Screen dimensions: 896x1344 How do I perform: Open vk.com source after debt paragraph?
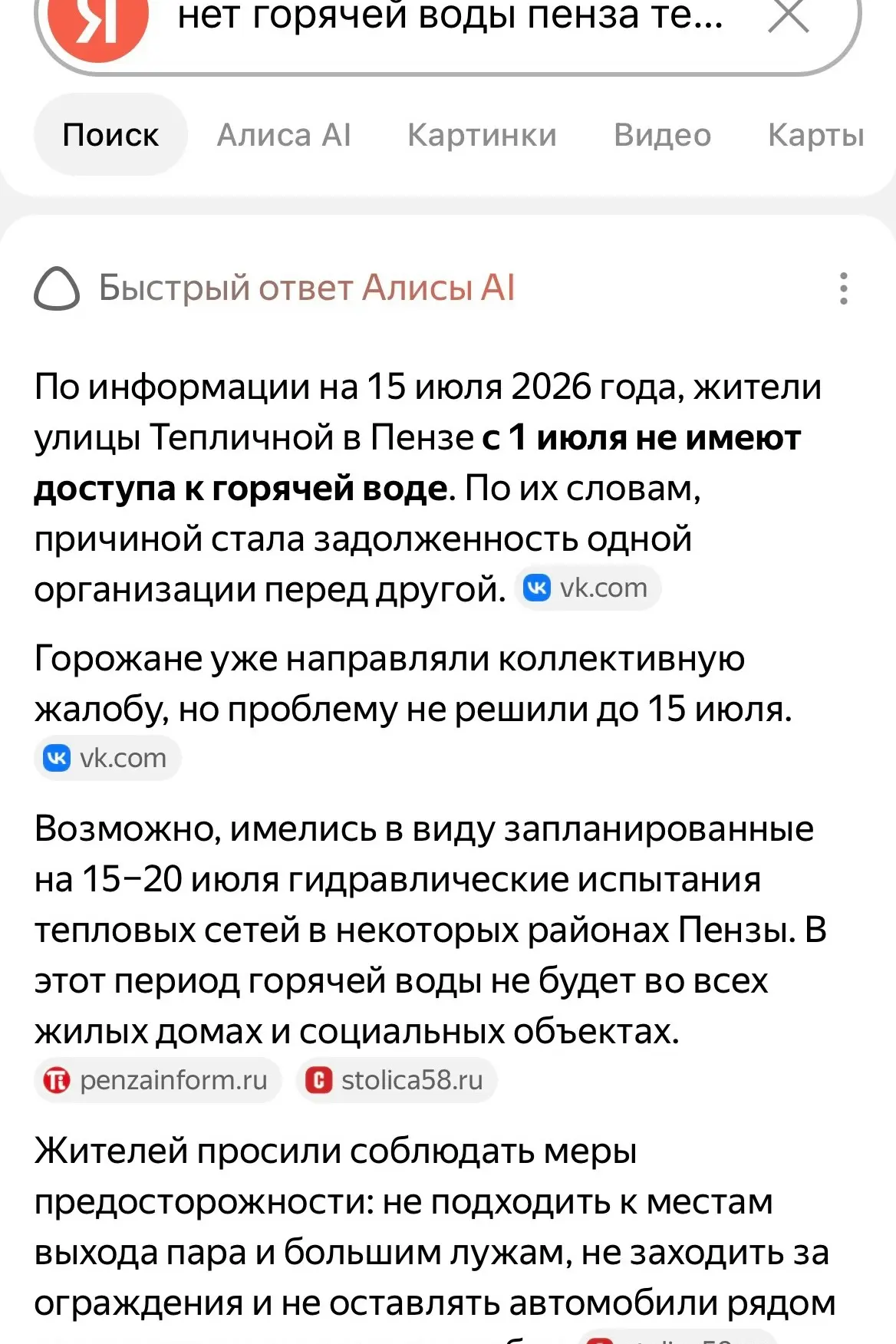click(x=588, y=588)
